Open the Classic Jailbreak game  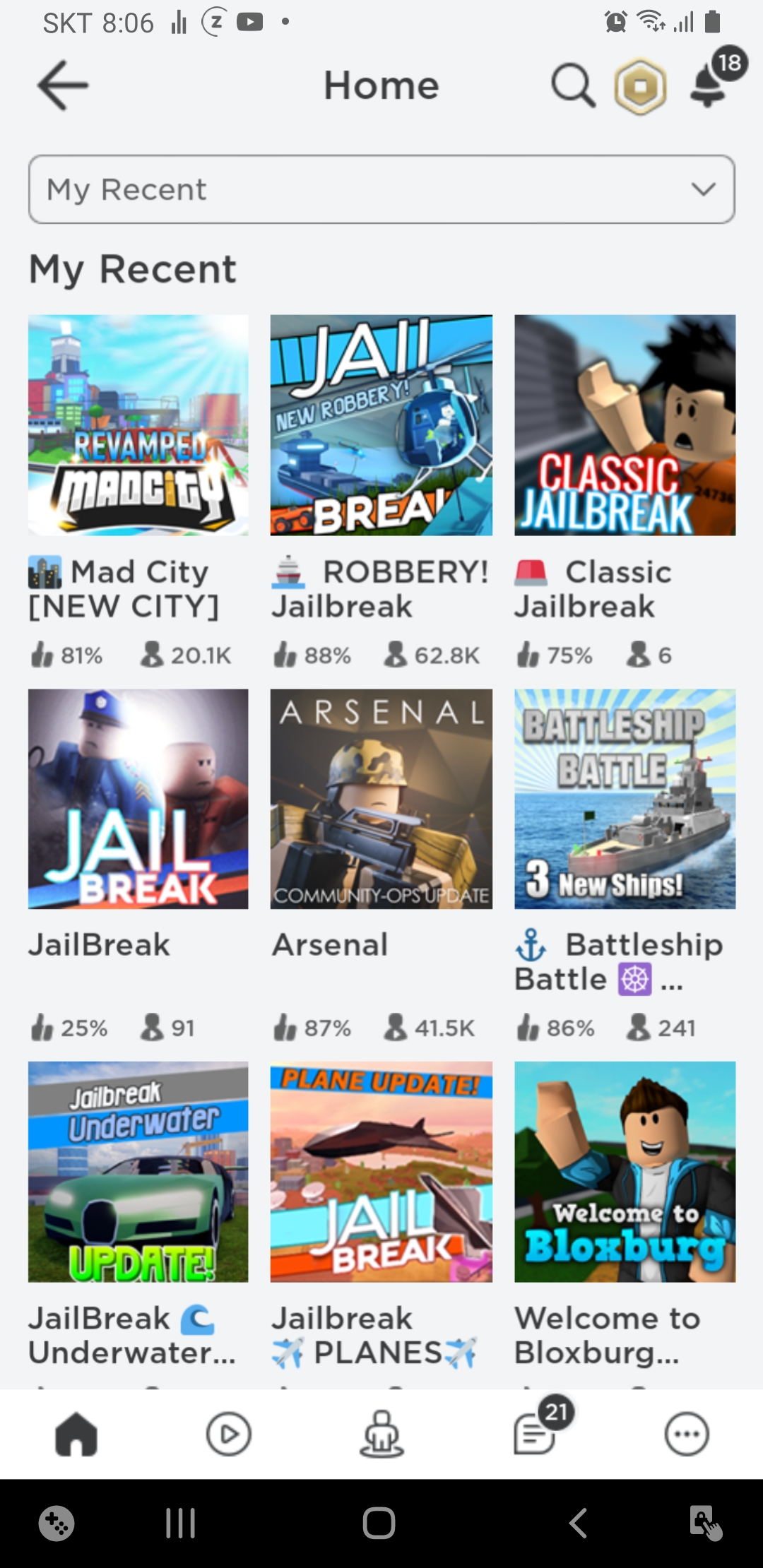tap(625, 425)
